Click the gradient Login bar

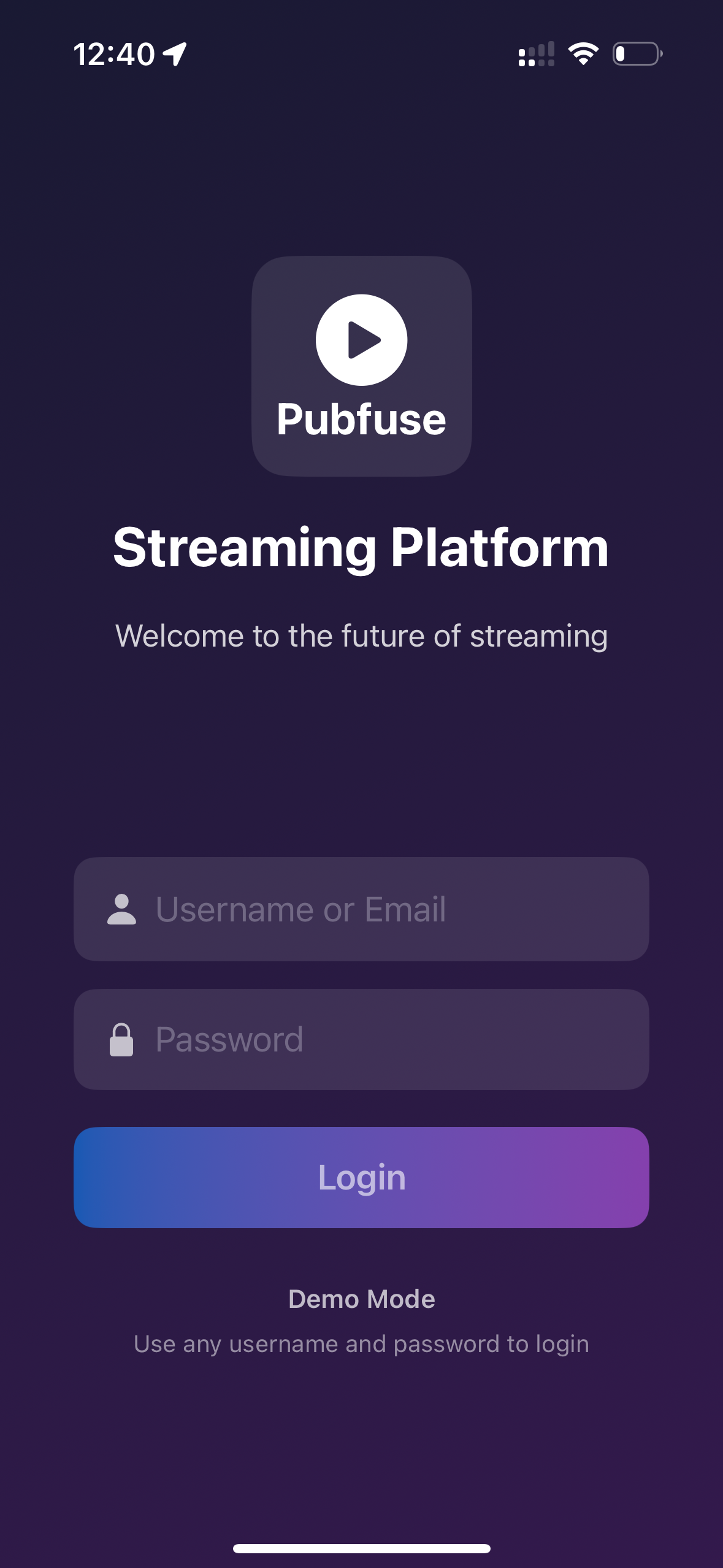[x=361, y=1177]
